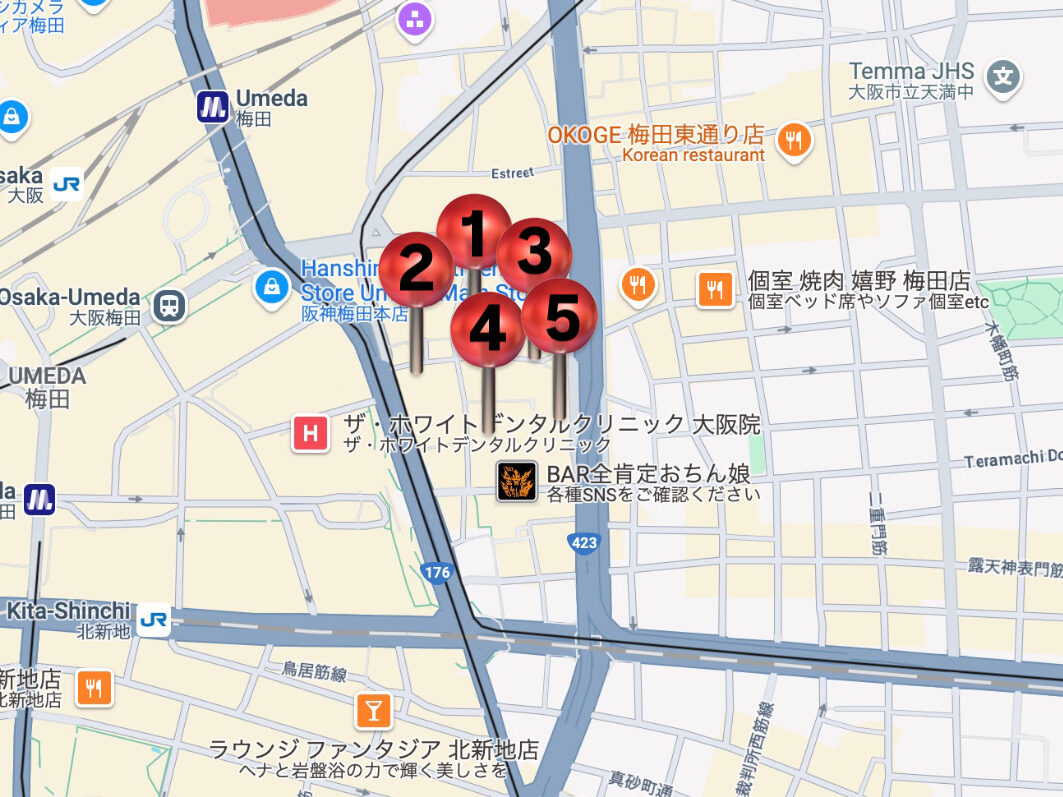Screen dimensions: 1063x797
Task: Tap the red pin numbered 1
Action: 474,231
